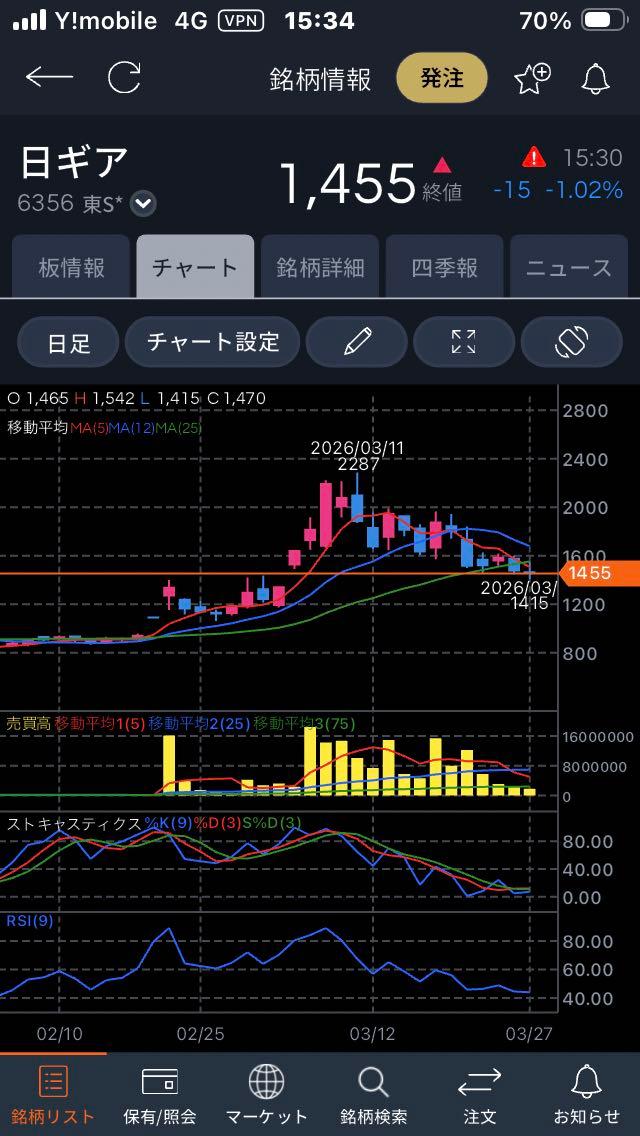Switch to the 四季報 tab
640x1136 pixels.
[x=444, y=267]
